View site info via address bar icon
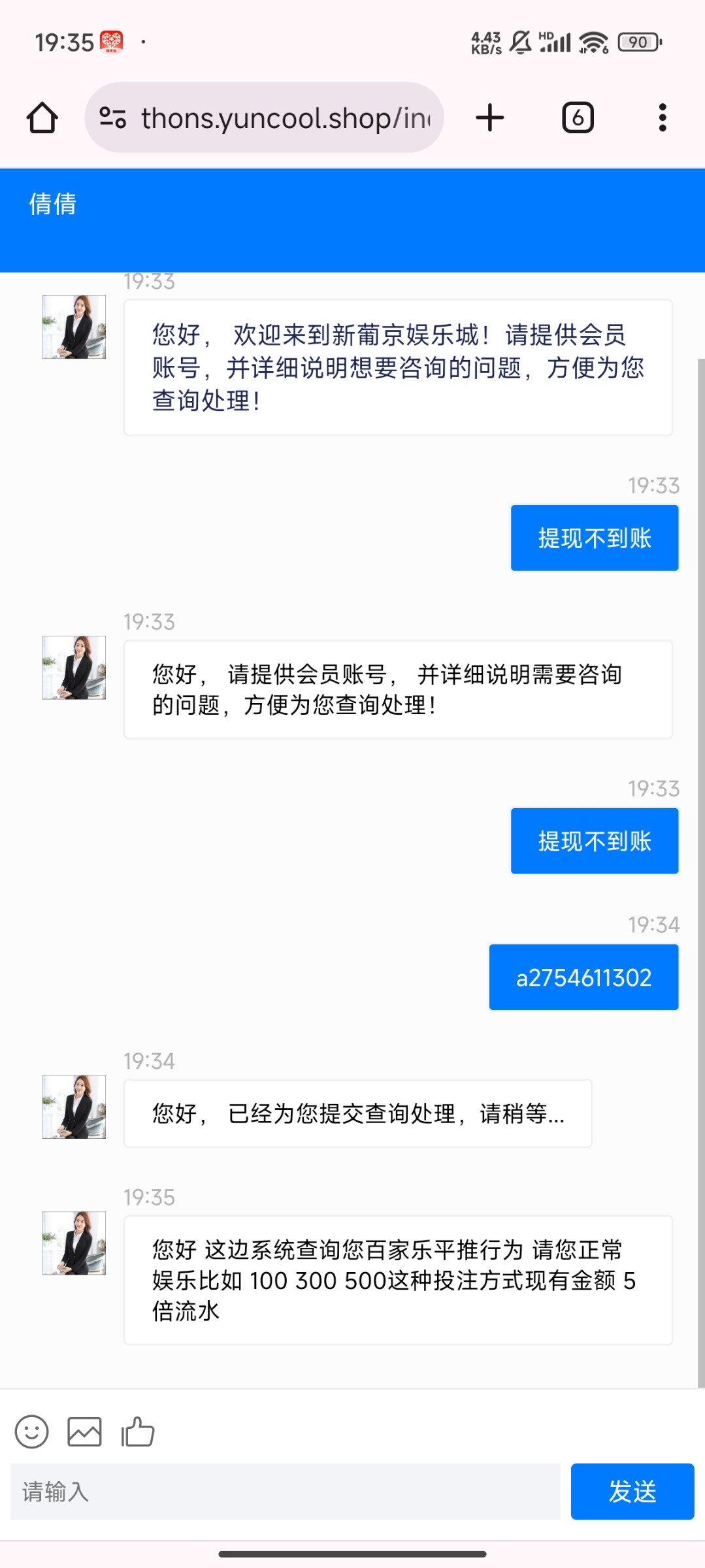Screen dimensions: 705x1568 112,118
